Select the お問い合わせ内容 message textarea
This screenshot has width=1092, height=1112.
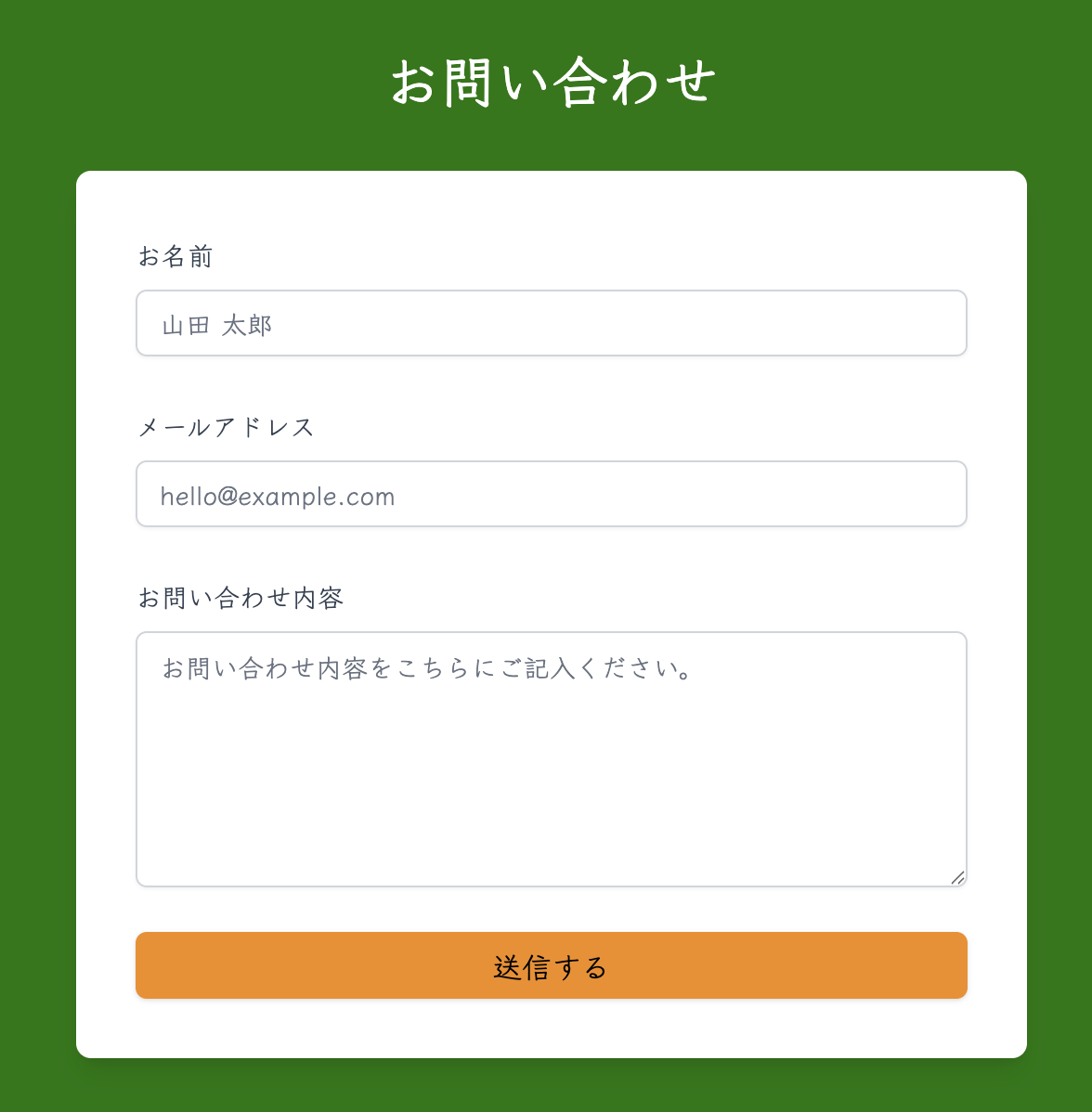click(x=551, y=759)
